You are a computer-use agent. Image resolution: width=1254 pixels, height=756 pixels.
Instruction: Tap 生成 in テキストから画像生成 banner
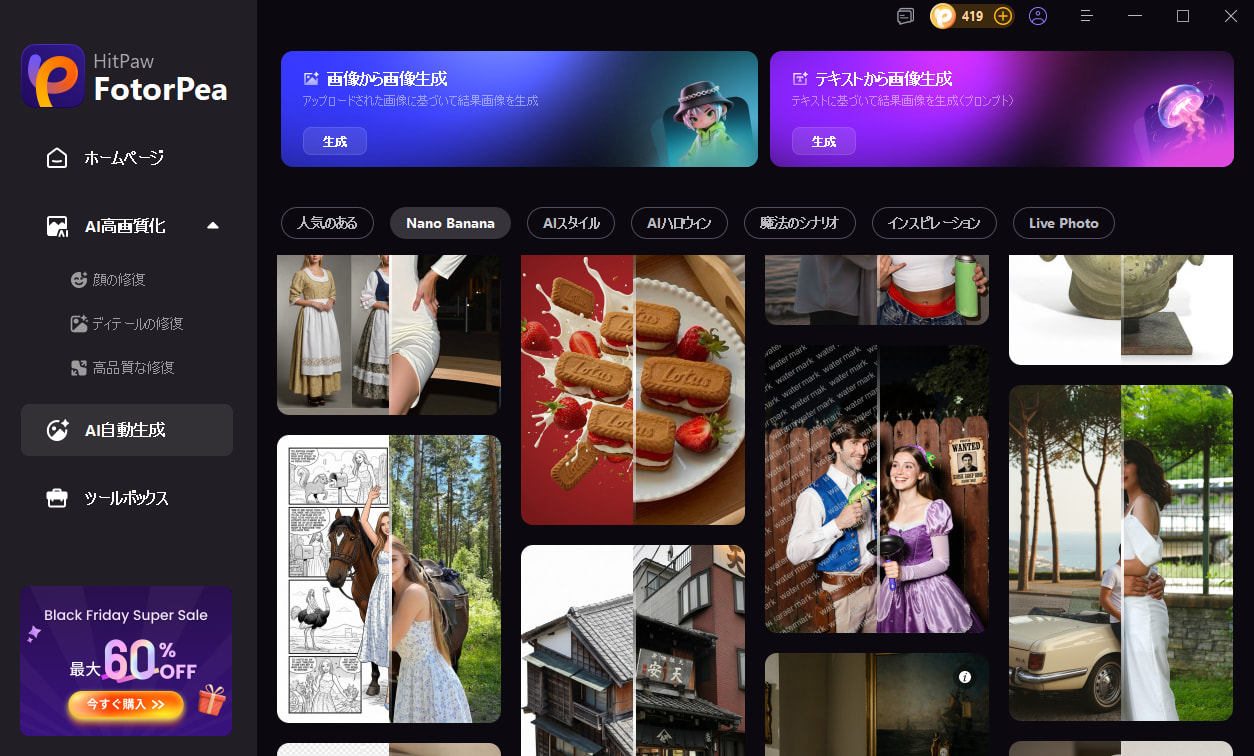(824, 142)
